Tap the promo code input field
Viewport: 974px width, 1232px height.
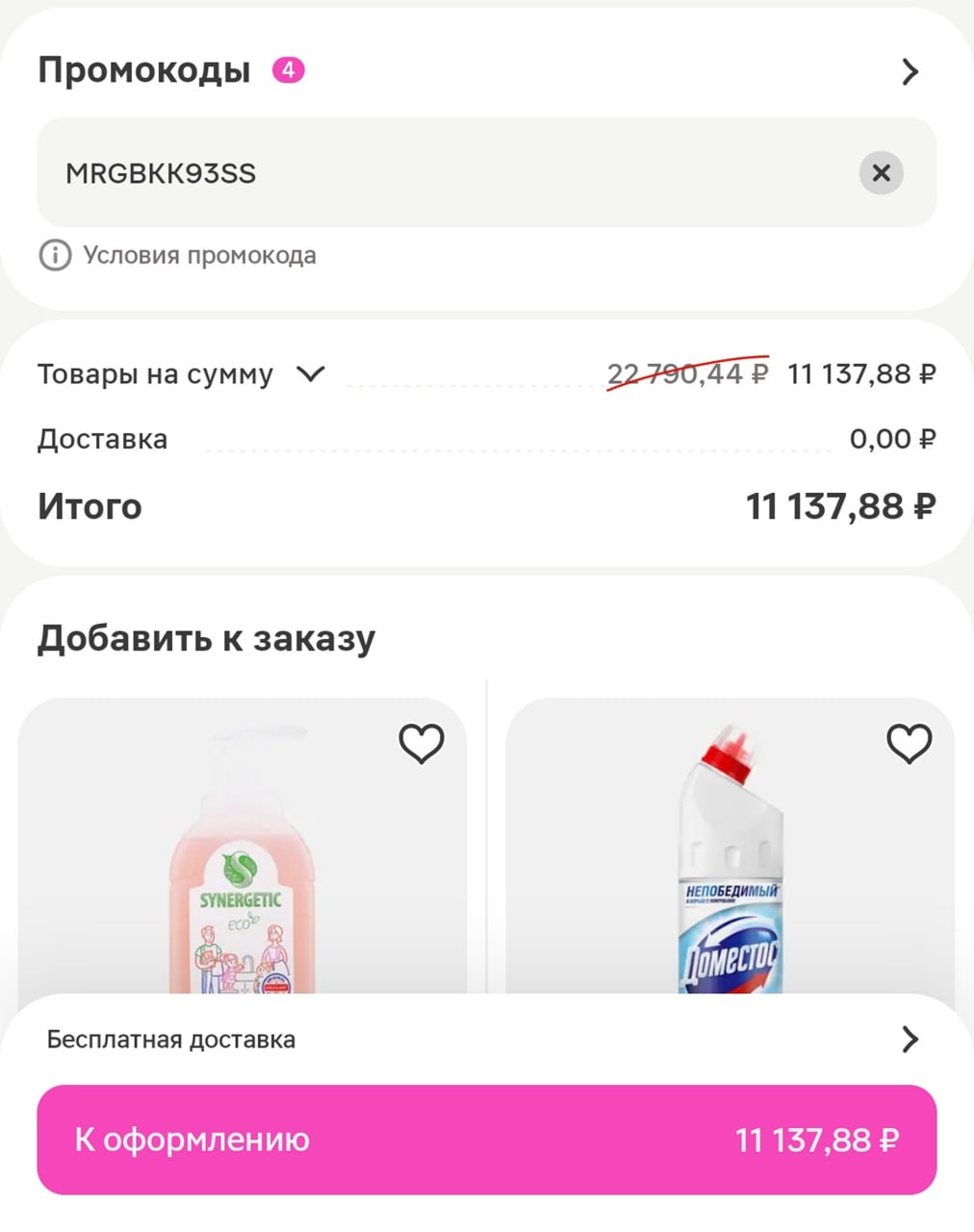point(433,173)
